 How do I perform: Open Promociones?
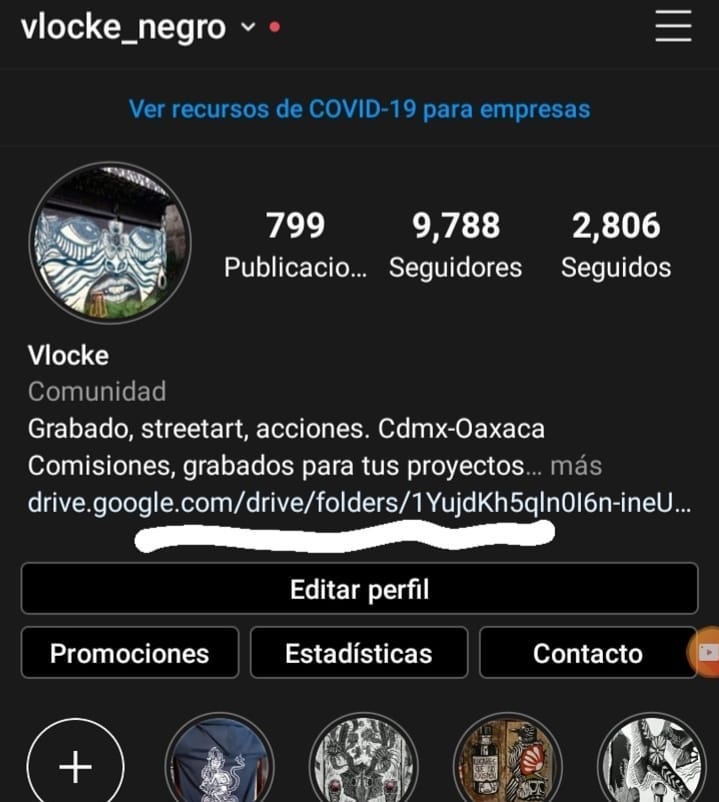[x=130, y=654]
